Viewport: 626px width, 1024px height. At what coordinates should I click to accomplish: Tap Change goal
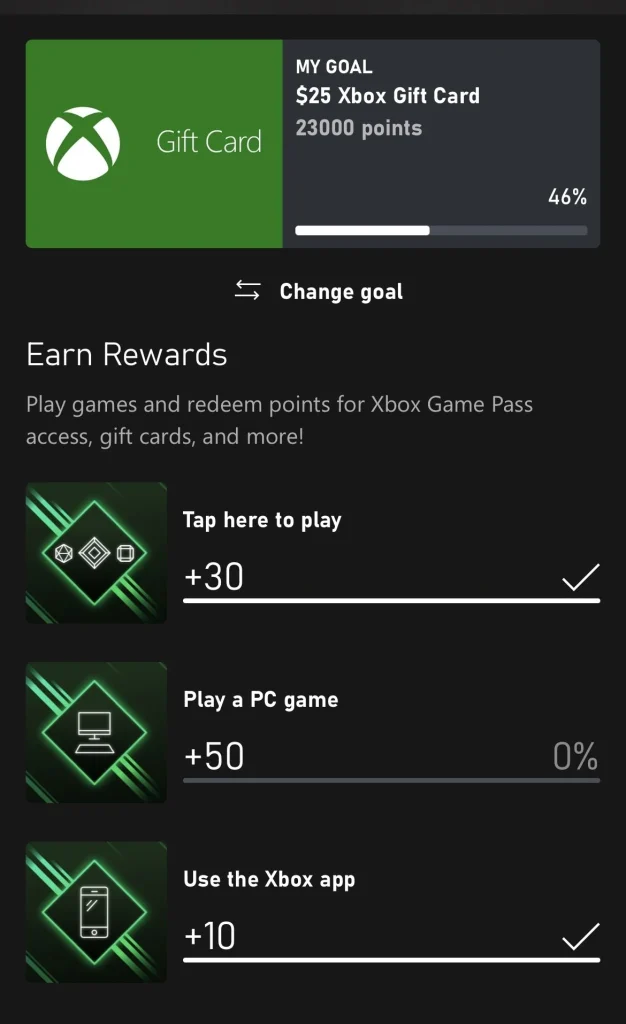[319, 291]
